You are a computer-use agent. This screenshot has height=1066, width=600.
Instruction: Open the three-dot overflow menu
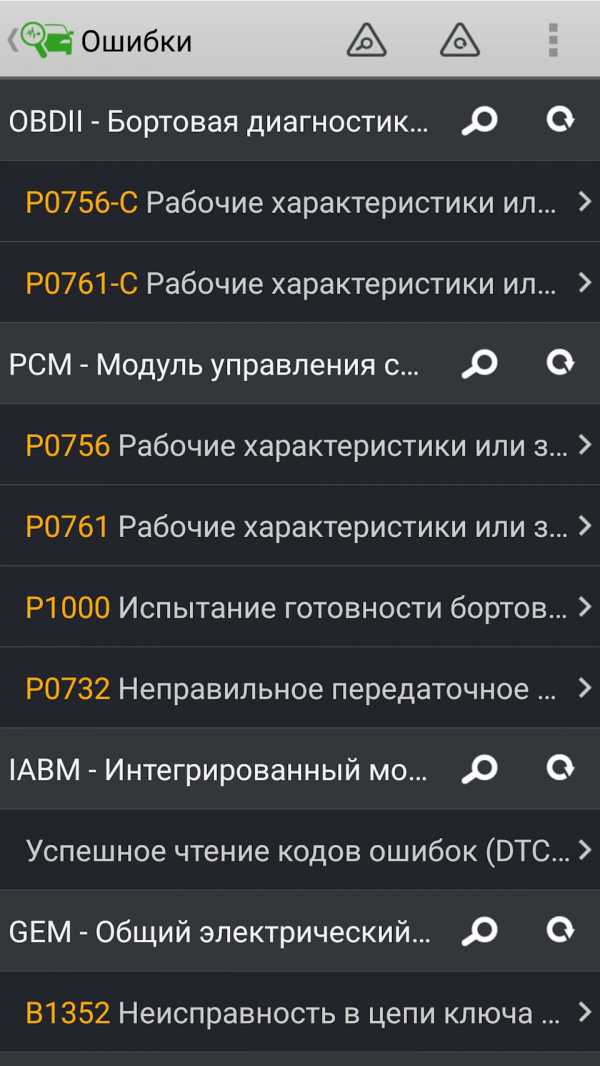point(552,40)
